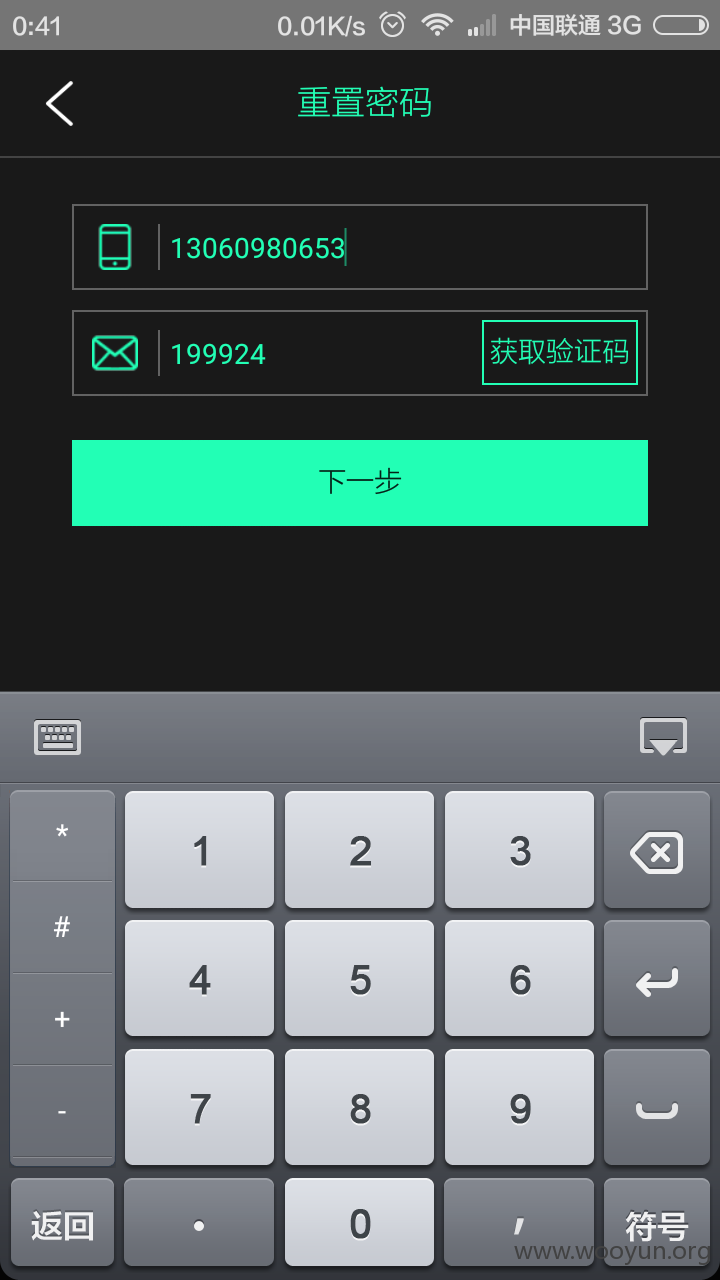The width and height of the screenshot is (720, 1280).
Task: Type digit 0 on the keypad
Action: [x=359, y=1223]
